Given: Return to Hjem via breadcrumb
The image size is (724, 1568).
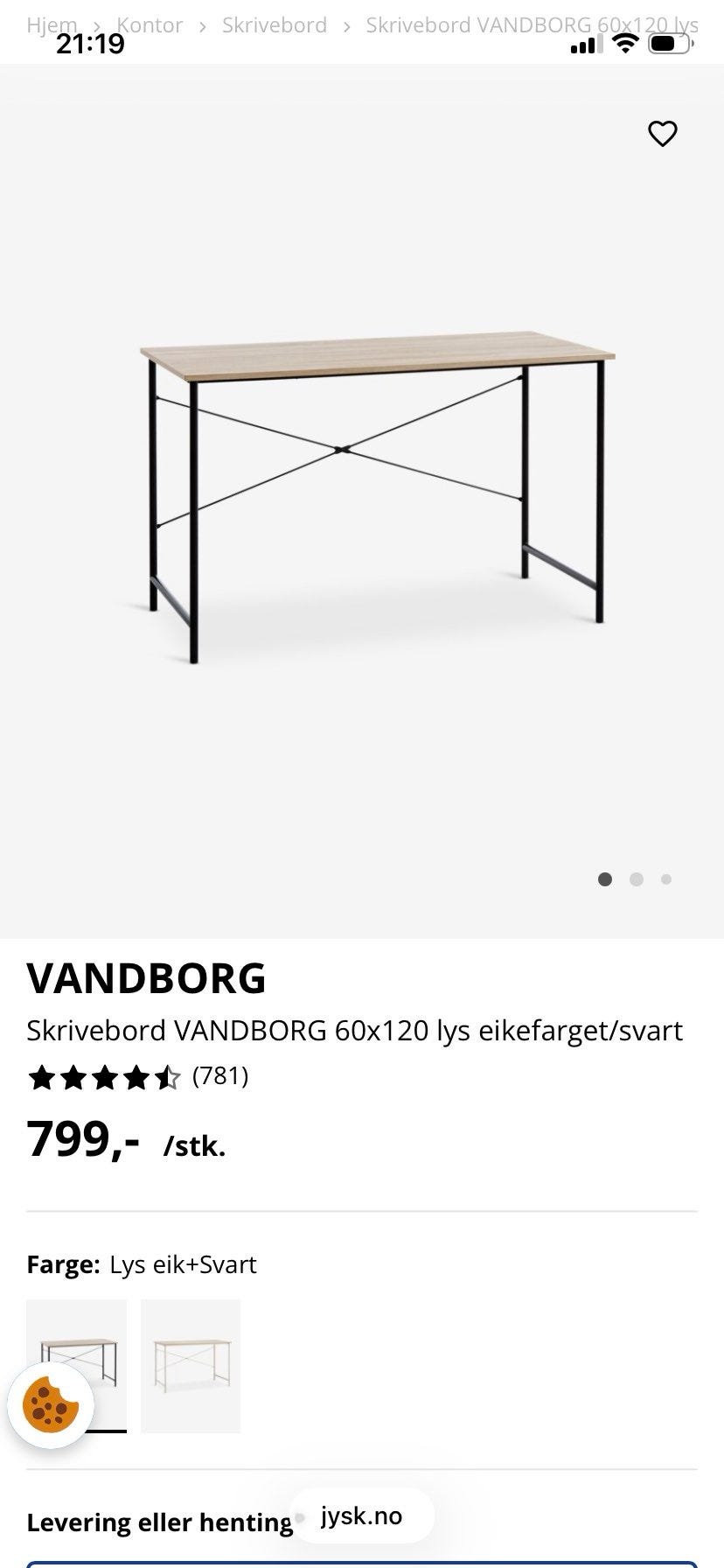Looking at the screenshot, I should pos(52,25).
